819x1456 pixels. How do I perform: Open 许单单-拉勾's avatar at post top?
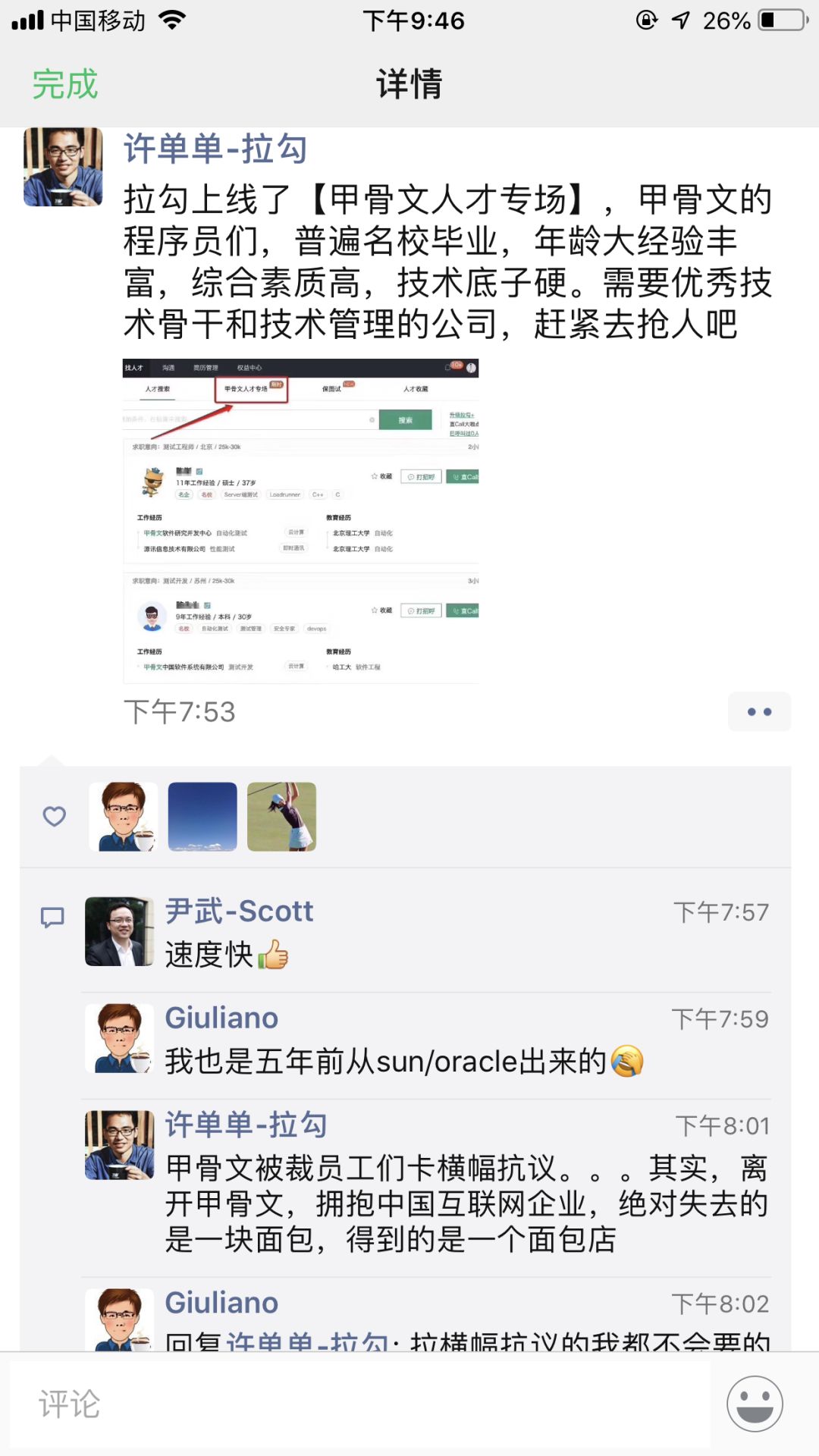63,167
